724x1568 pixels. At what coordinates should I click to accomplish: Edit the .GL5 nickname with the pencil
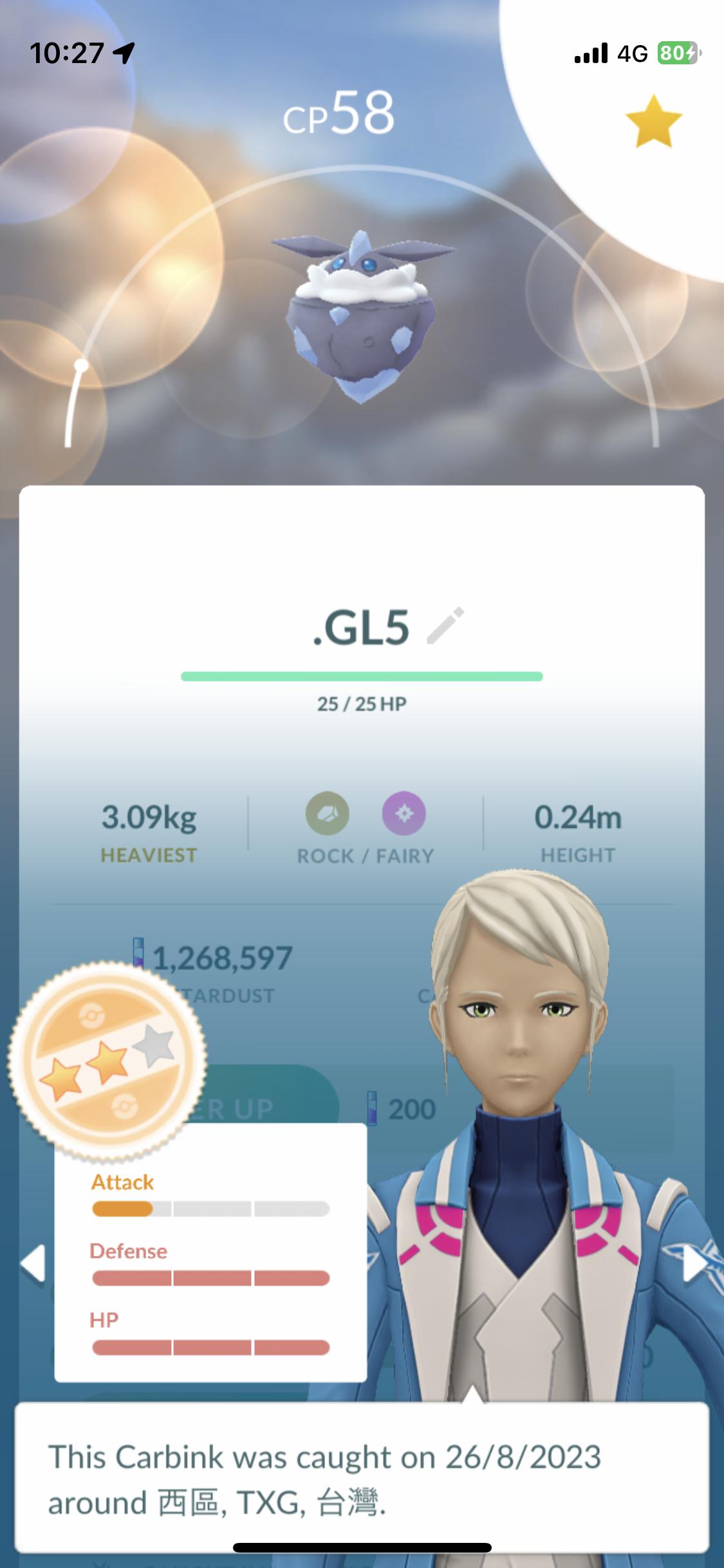pyautogui.click(x=445, y=625)
